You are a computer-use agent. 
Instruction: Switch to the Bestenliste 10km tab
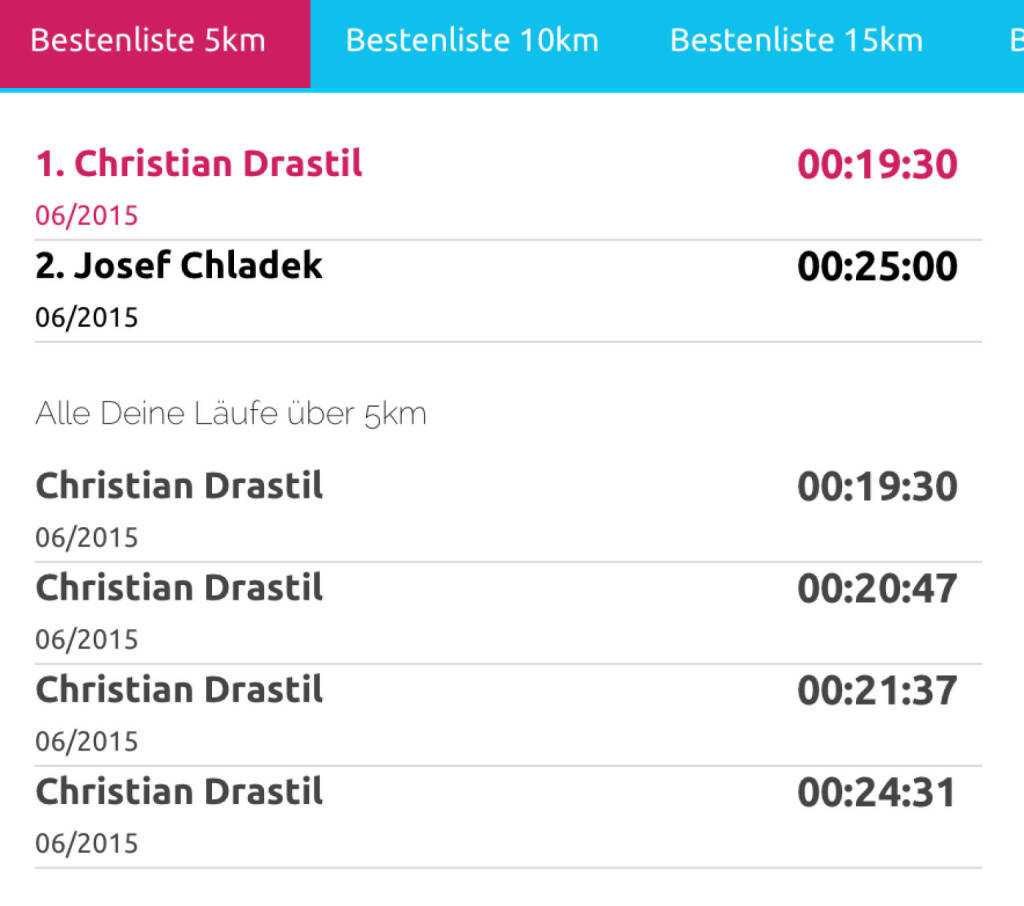pyautogui.click(x=472, y=41)
